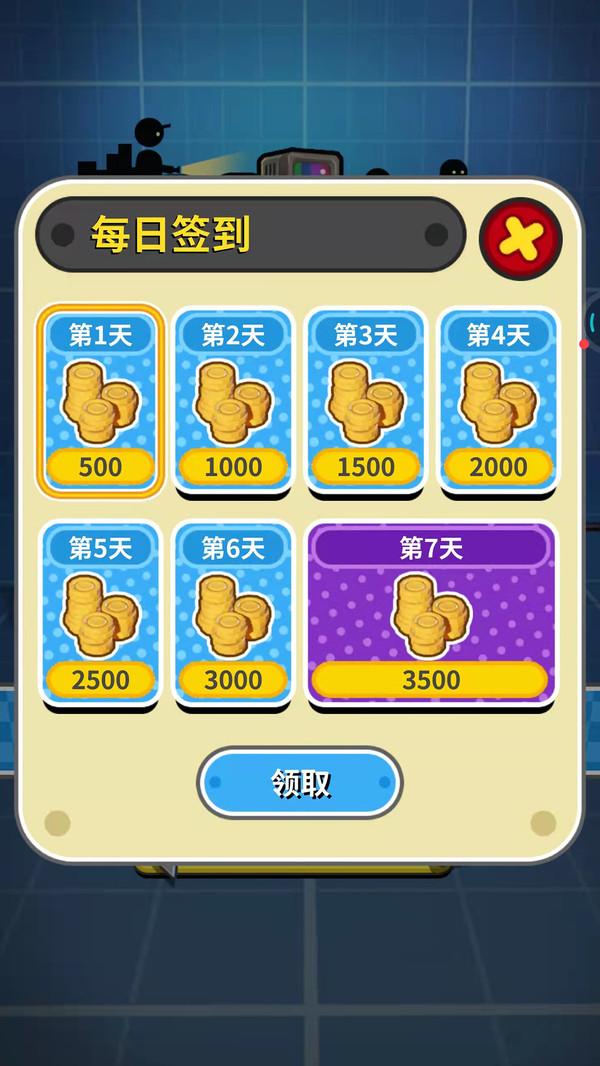Select the 第5天 2500 coins reward card
Image resolution: width=600 pixels, height=1066 pixels.
coord(100,613)
